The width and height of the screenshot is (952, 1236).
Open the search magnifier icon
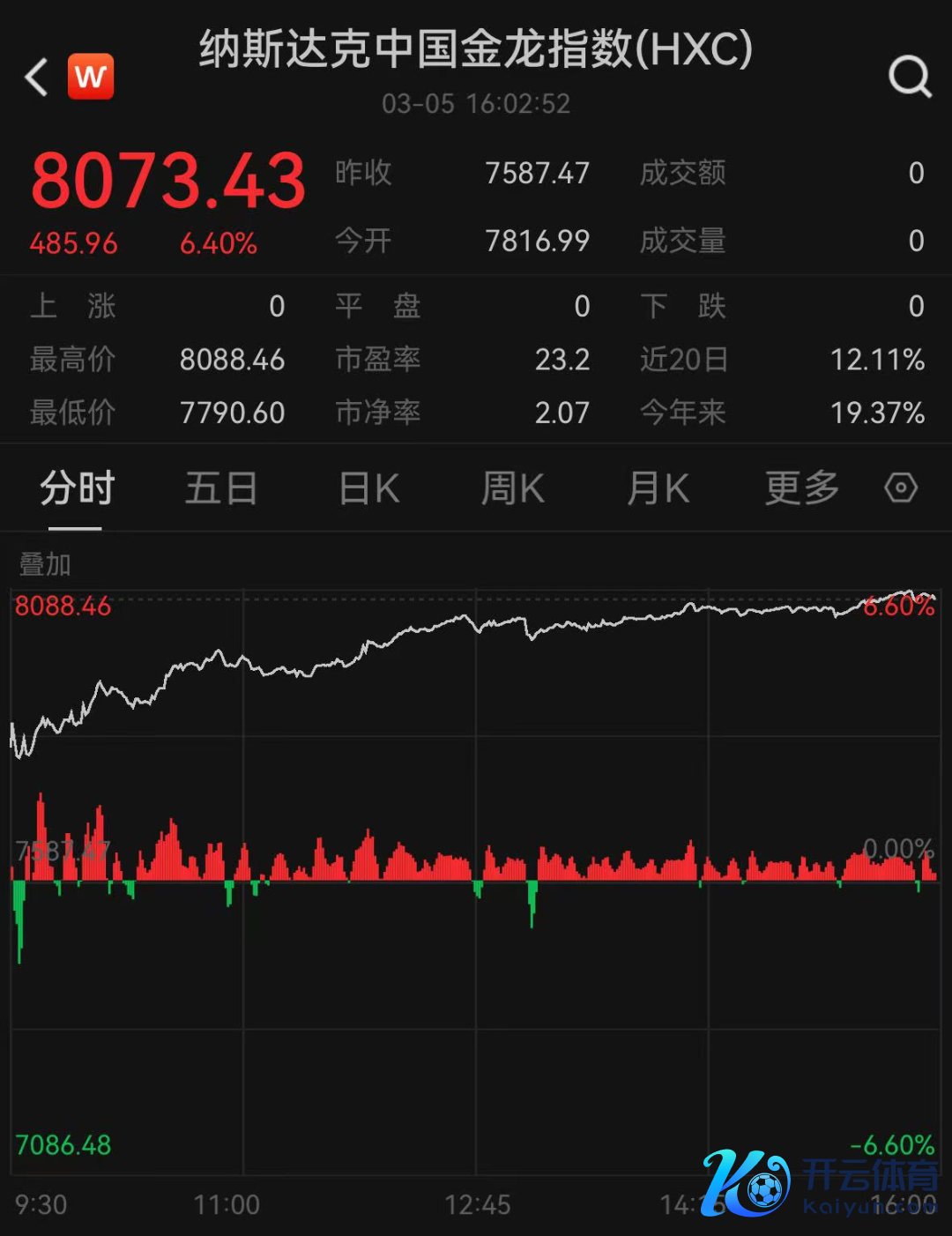coord(910,77)
